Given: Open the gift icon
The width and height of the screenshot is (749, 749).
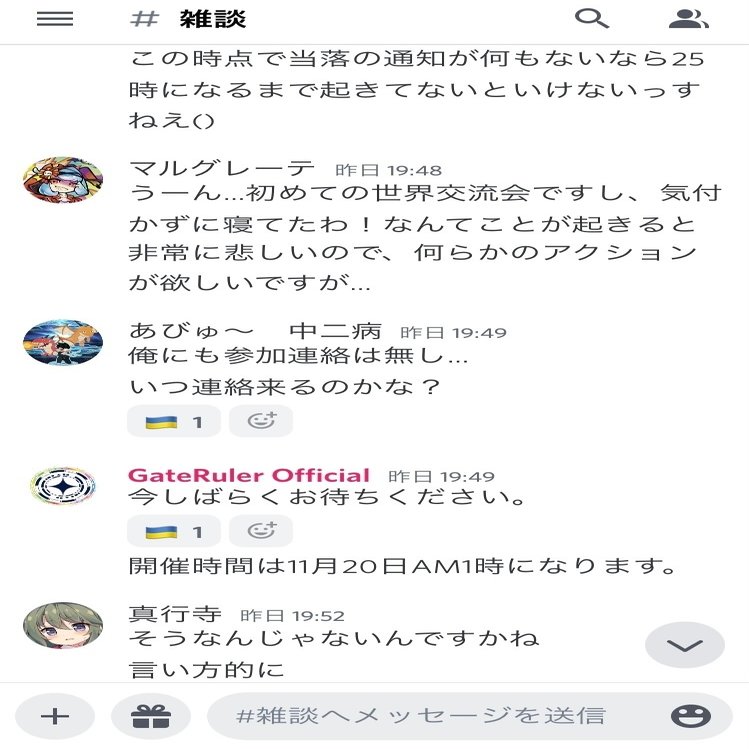Looking at the screenshot, I should coord(150,716).
